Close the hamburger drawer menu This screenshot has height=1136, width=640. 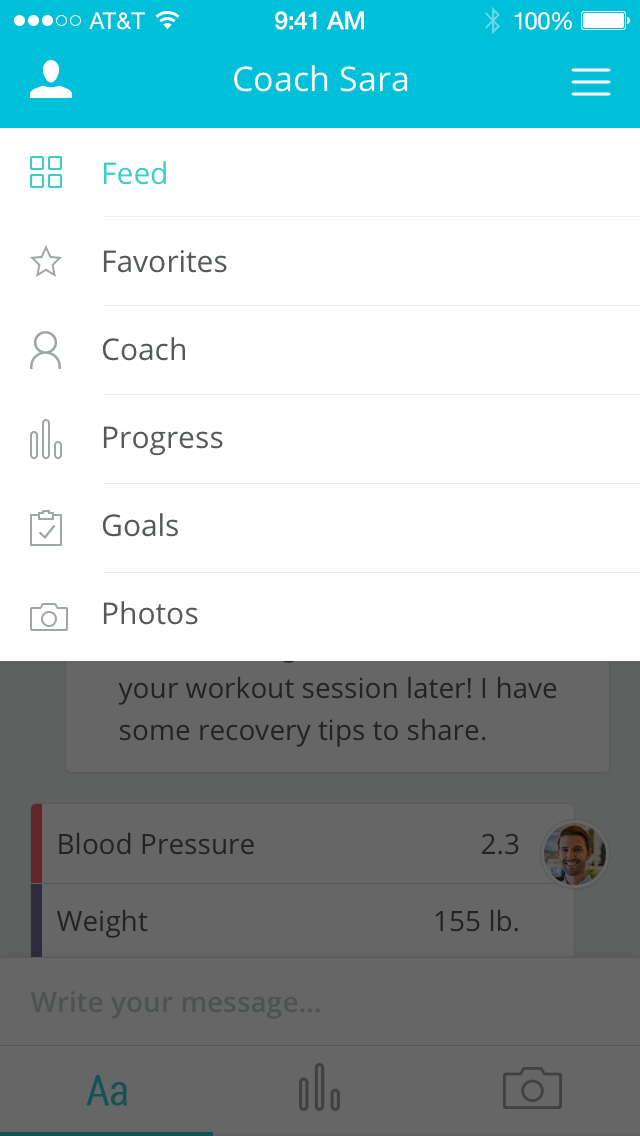[590, 81]
